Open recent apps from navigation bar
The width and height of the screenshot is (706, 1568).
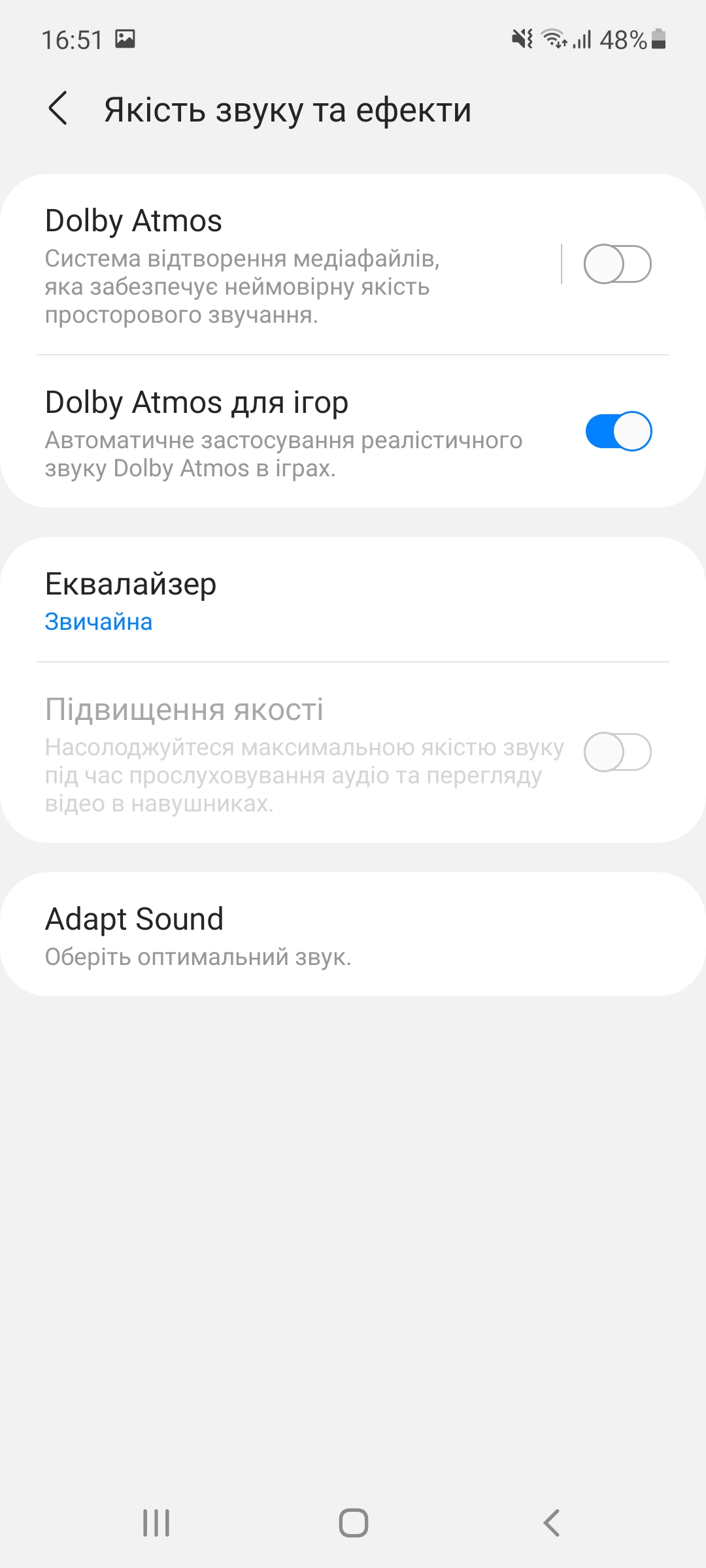coord(156,1523)
